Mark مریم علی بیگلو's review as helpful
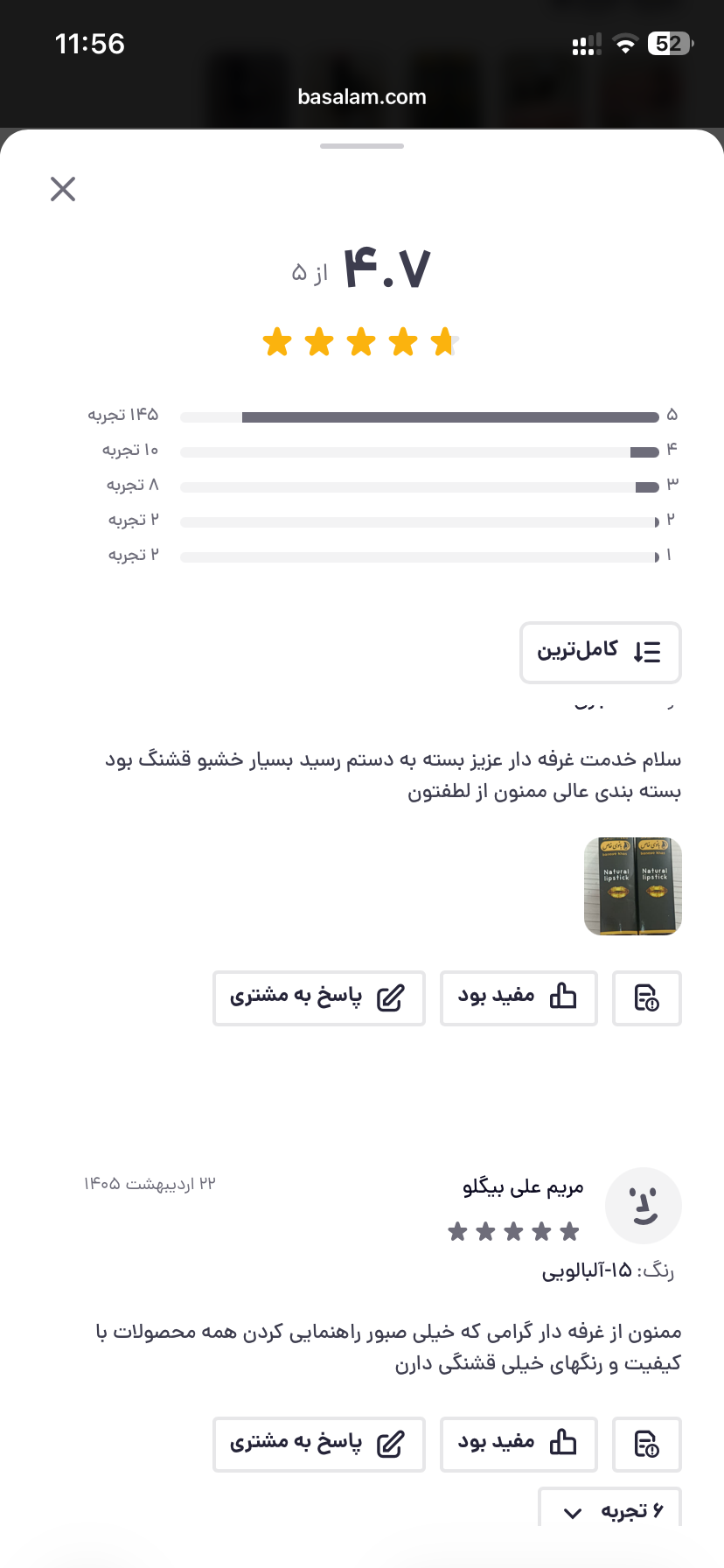Image resolution: width=724 pixels, height=1568 pixels. pos(519,1444)
